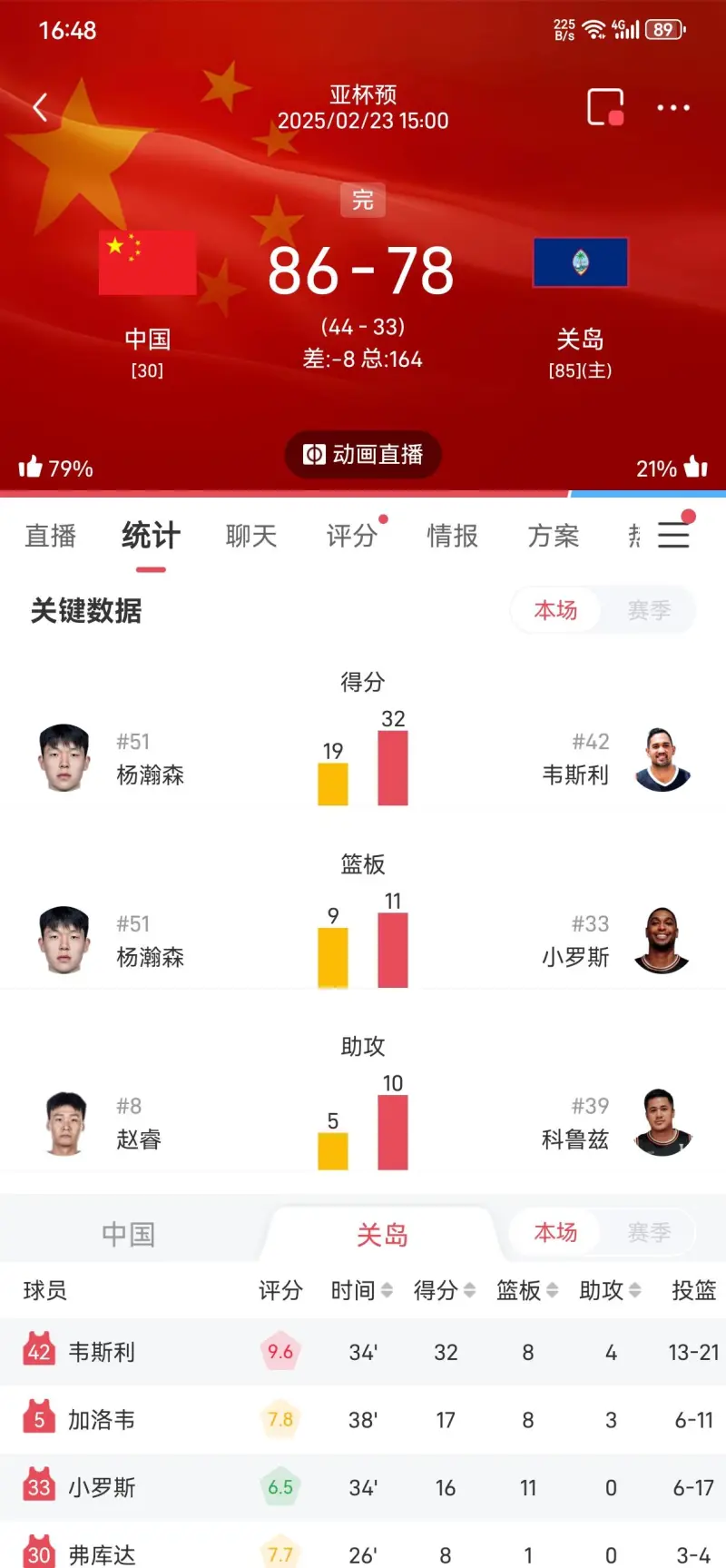Viewport: 726px width, 1568px height.
Task: Tap 韦斯利's 9.6 rating badge
Action: (280, 1351)
